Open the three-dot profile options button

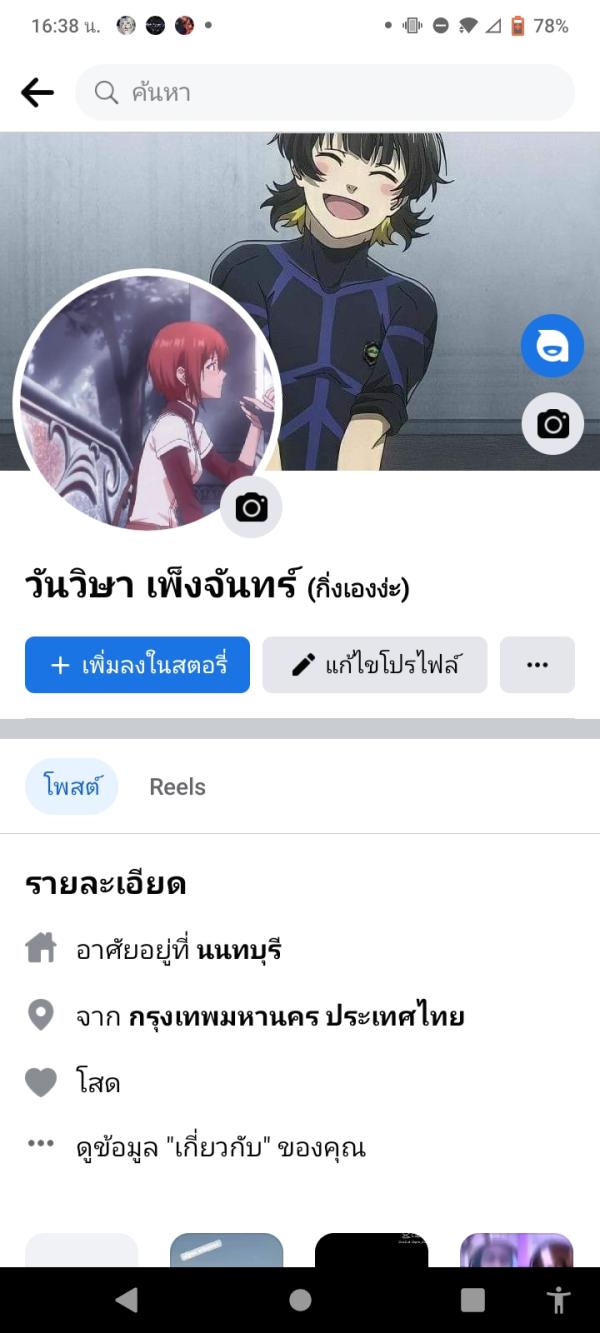point(537,665)
